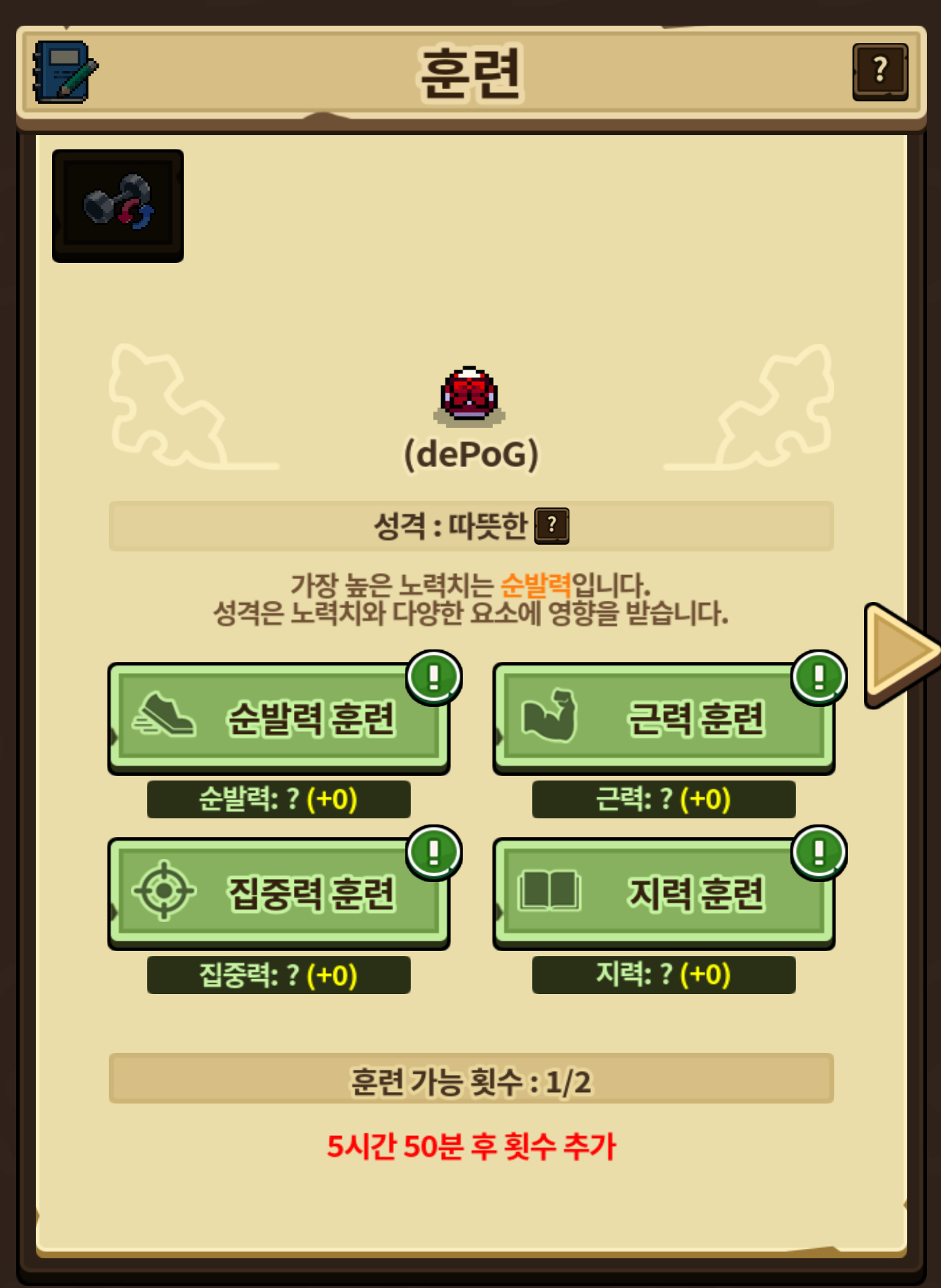Start 근력 훈련 strength training
941x1288 pixels.
click(663, 718)
